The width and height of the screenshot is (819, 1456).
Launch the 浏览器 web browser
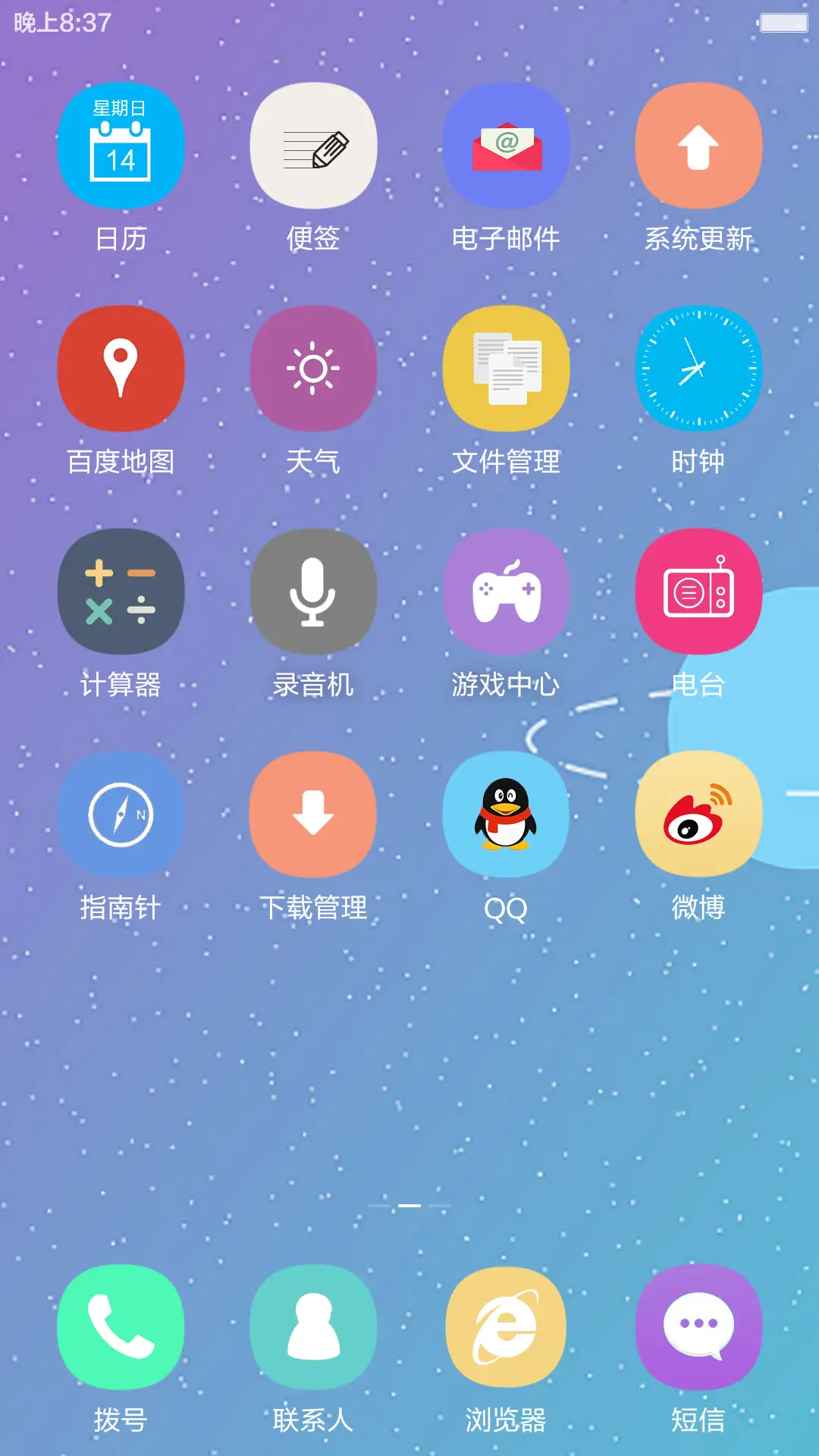point(506,1326)
